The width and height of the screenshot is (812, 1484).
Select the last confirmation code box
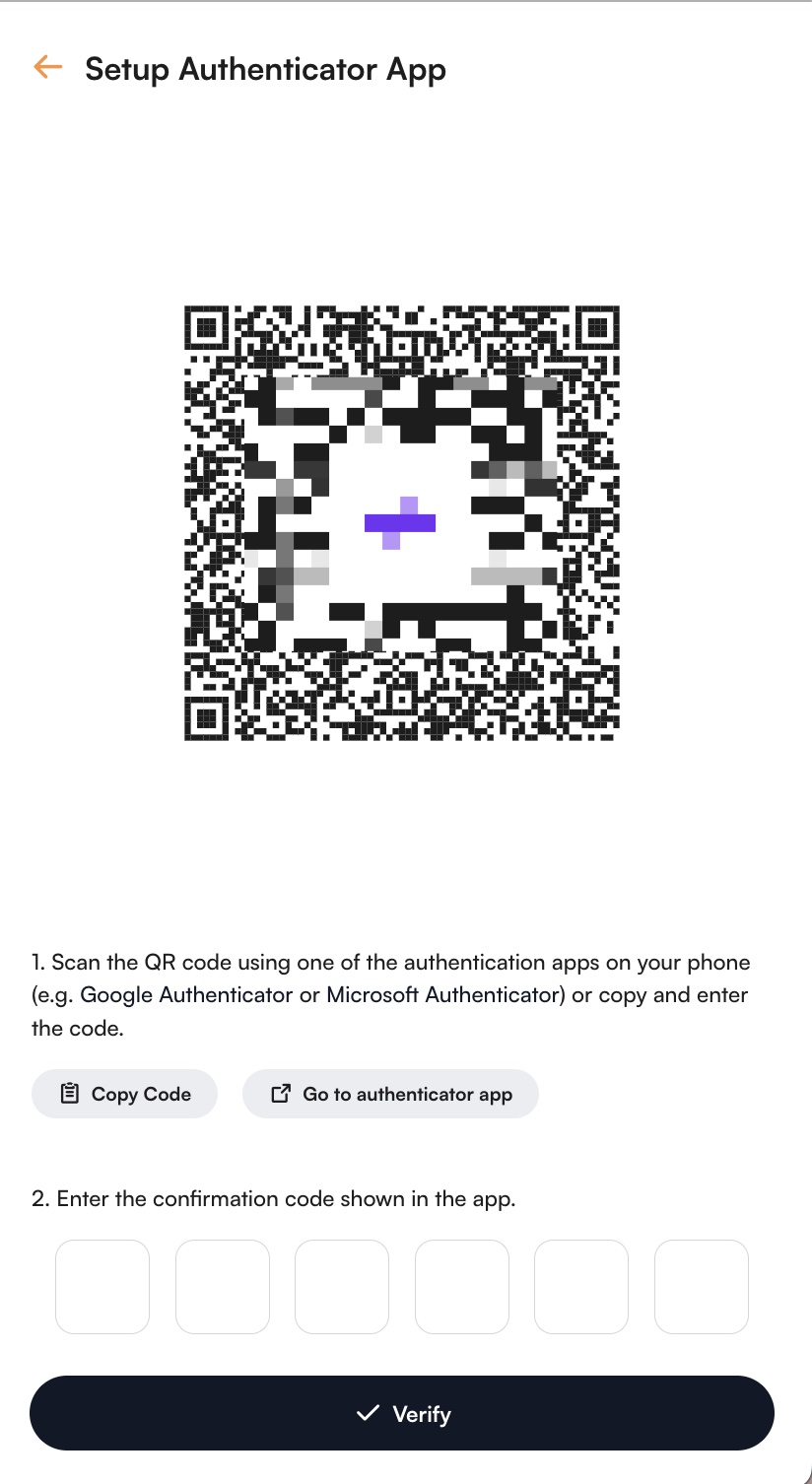click(702, 1286)
